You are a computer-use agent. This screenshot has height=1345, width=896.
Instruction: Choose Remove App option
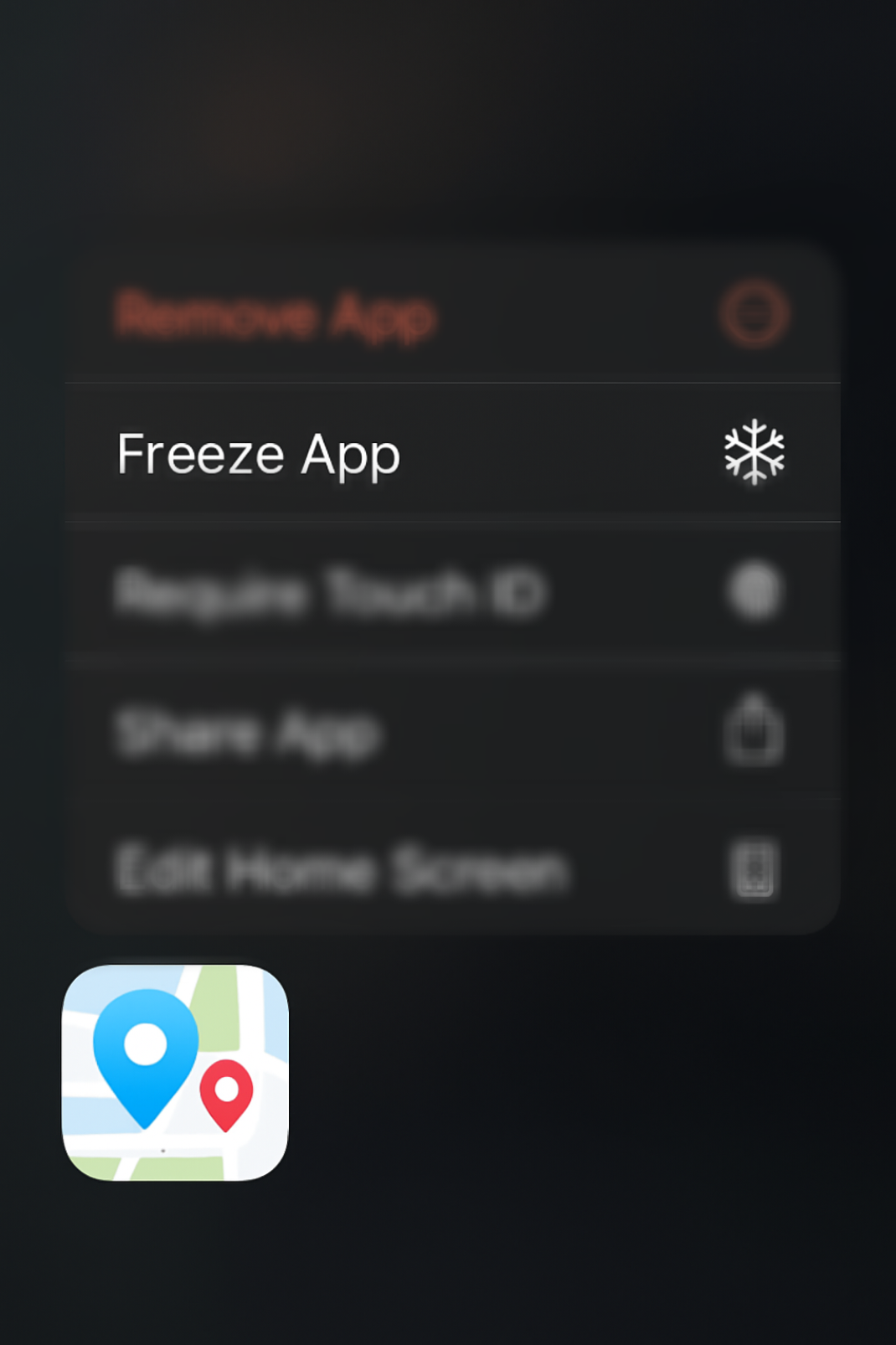click(x=452, y=315)
